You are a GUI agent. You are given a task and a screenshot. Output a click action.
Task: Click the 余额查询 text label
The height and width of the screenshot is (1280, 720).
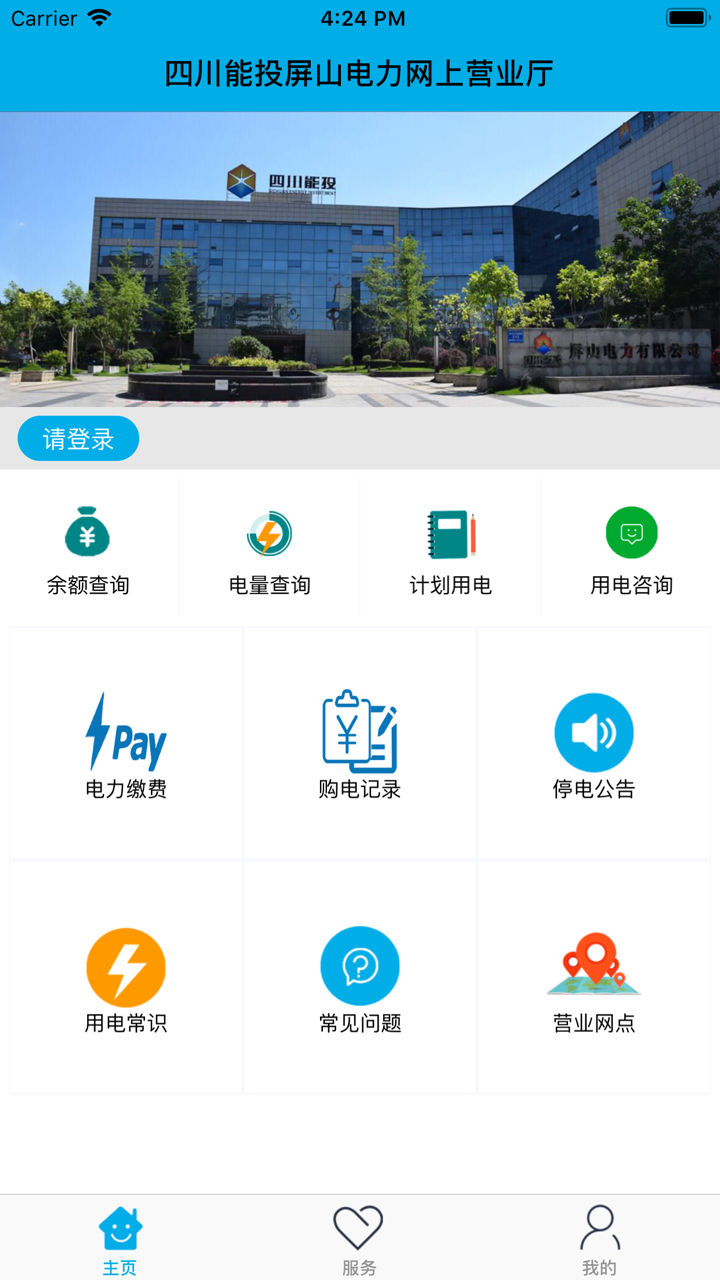(87, 586)
